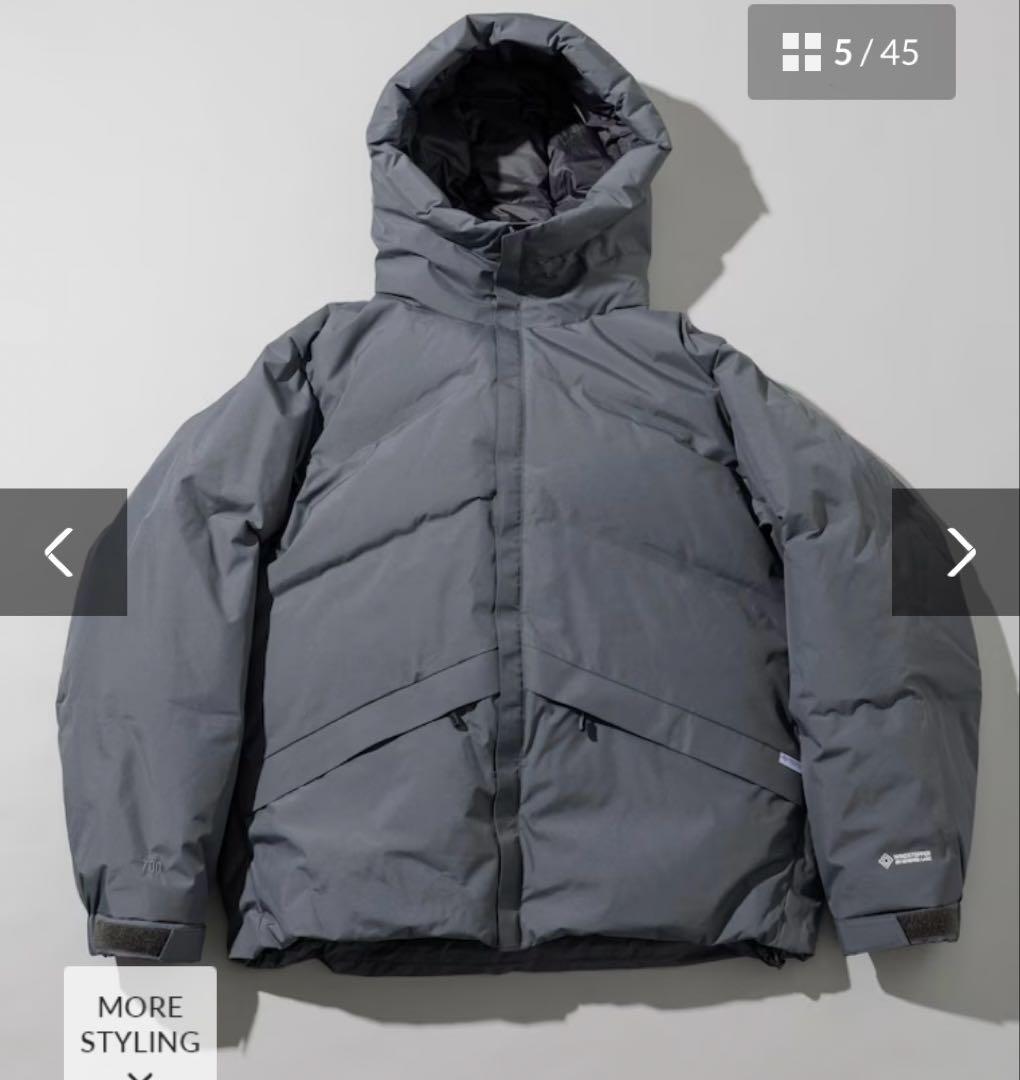Go to the next product photo

957,552
